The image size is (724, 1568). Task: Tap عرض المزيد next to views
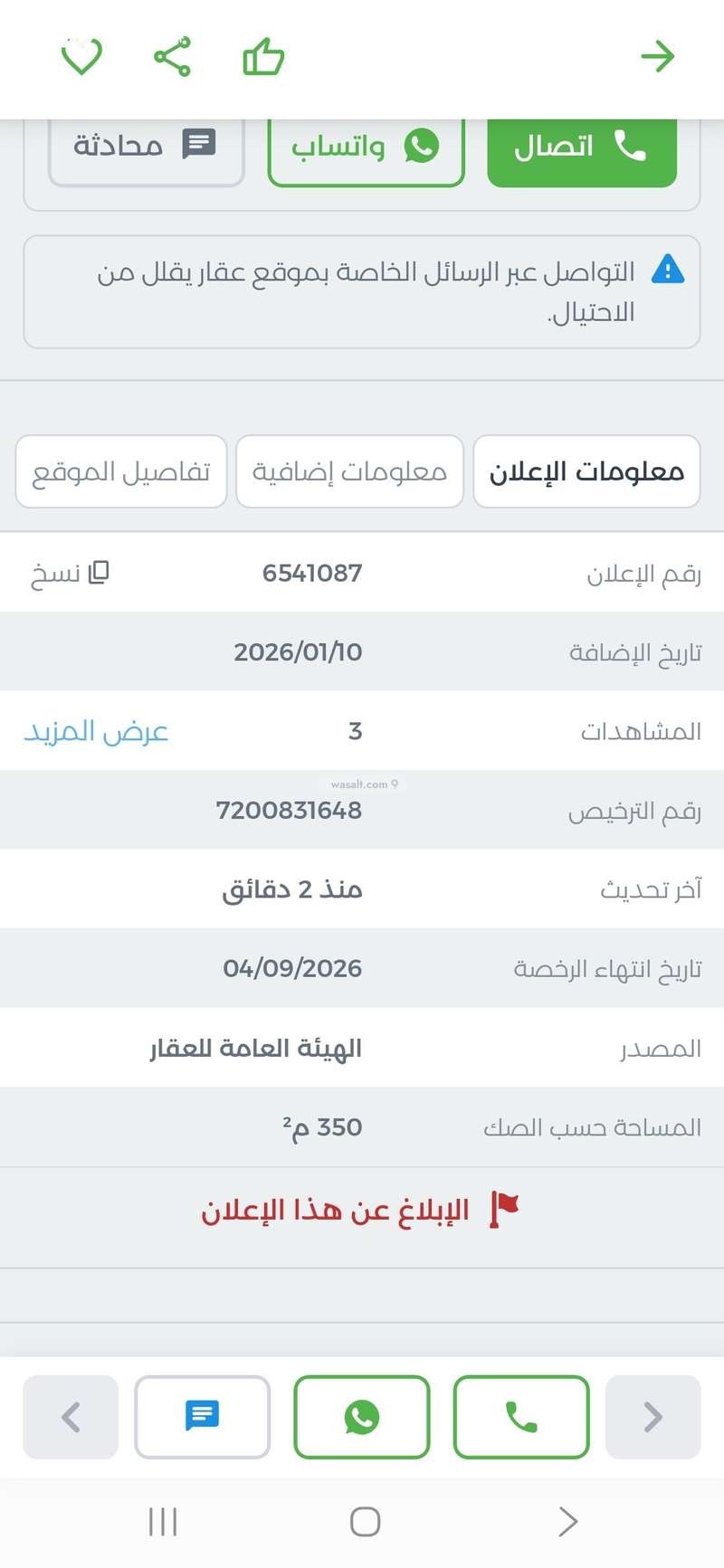click(96, 731)
